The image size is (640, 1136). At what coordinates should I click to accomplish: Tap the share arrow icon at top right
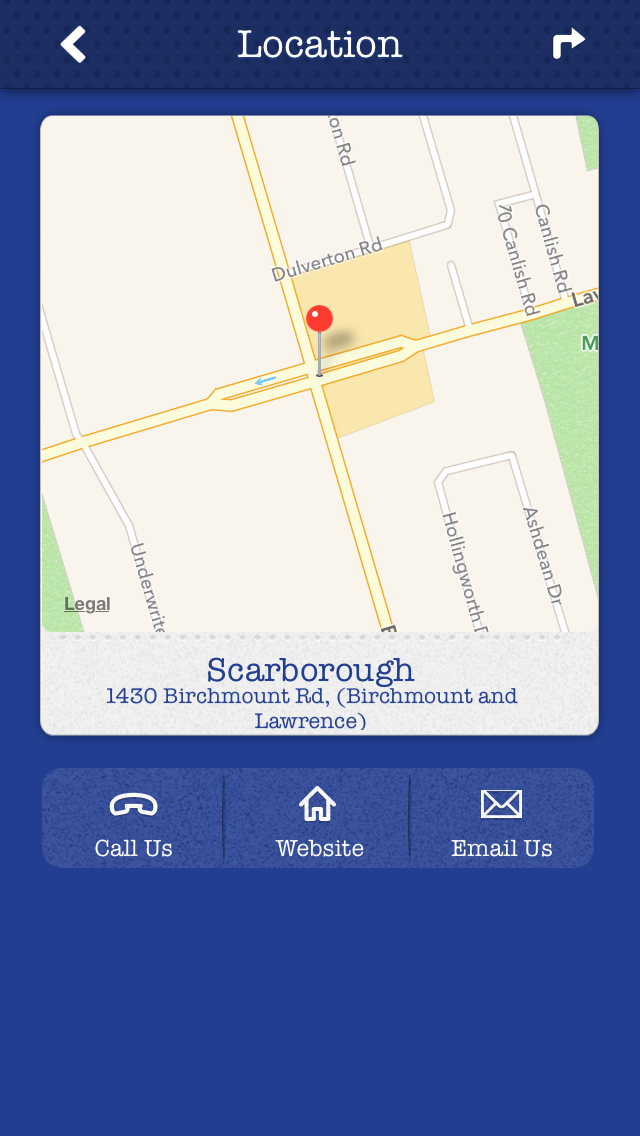point(568,45)
